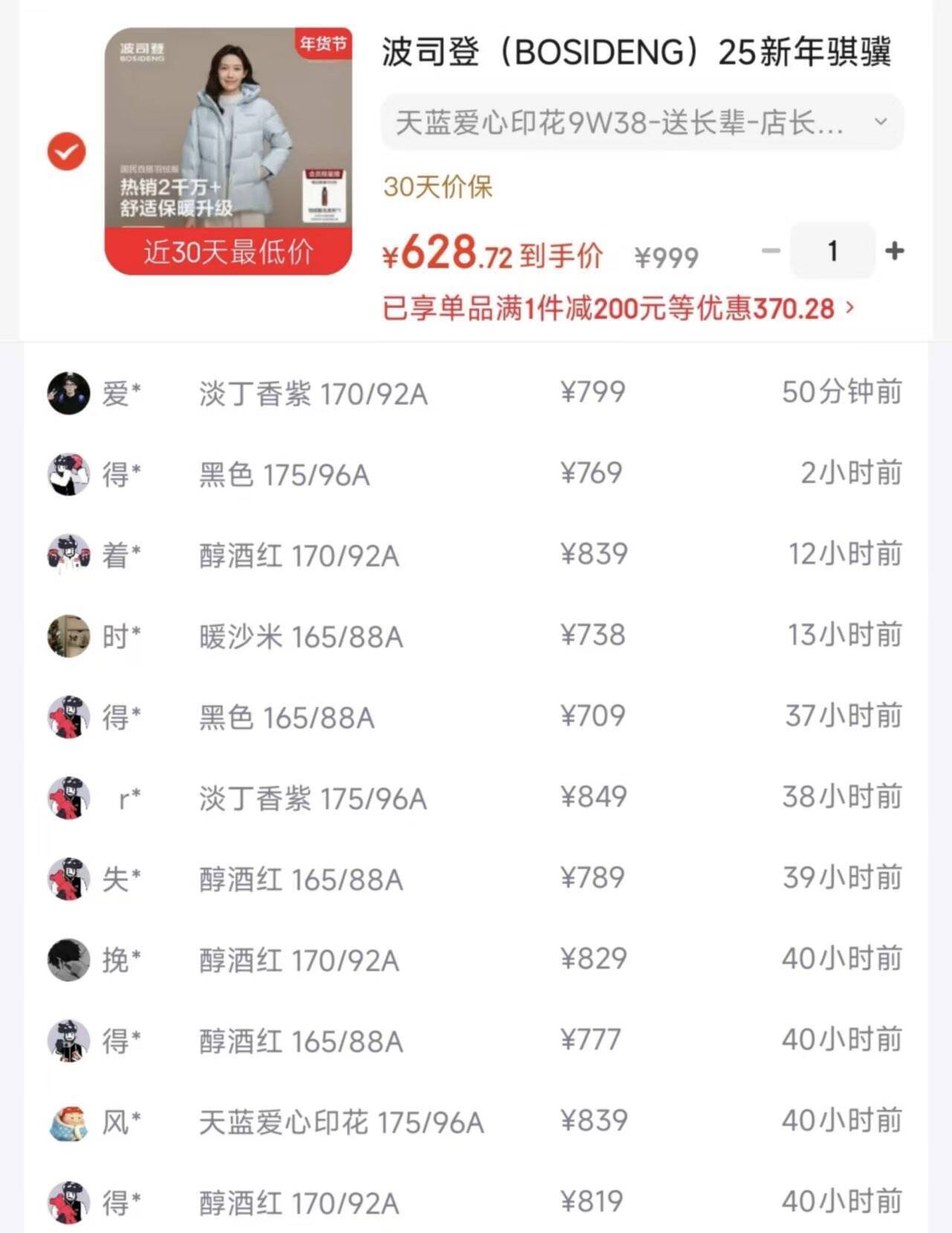This screenshot has width=952, height=1233.
Task: Increase quantity with the plus button
Action: coord(894,251)
